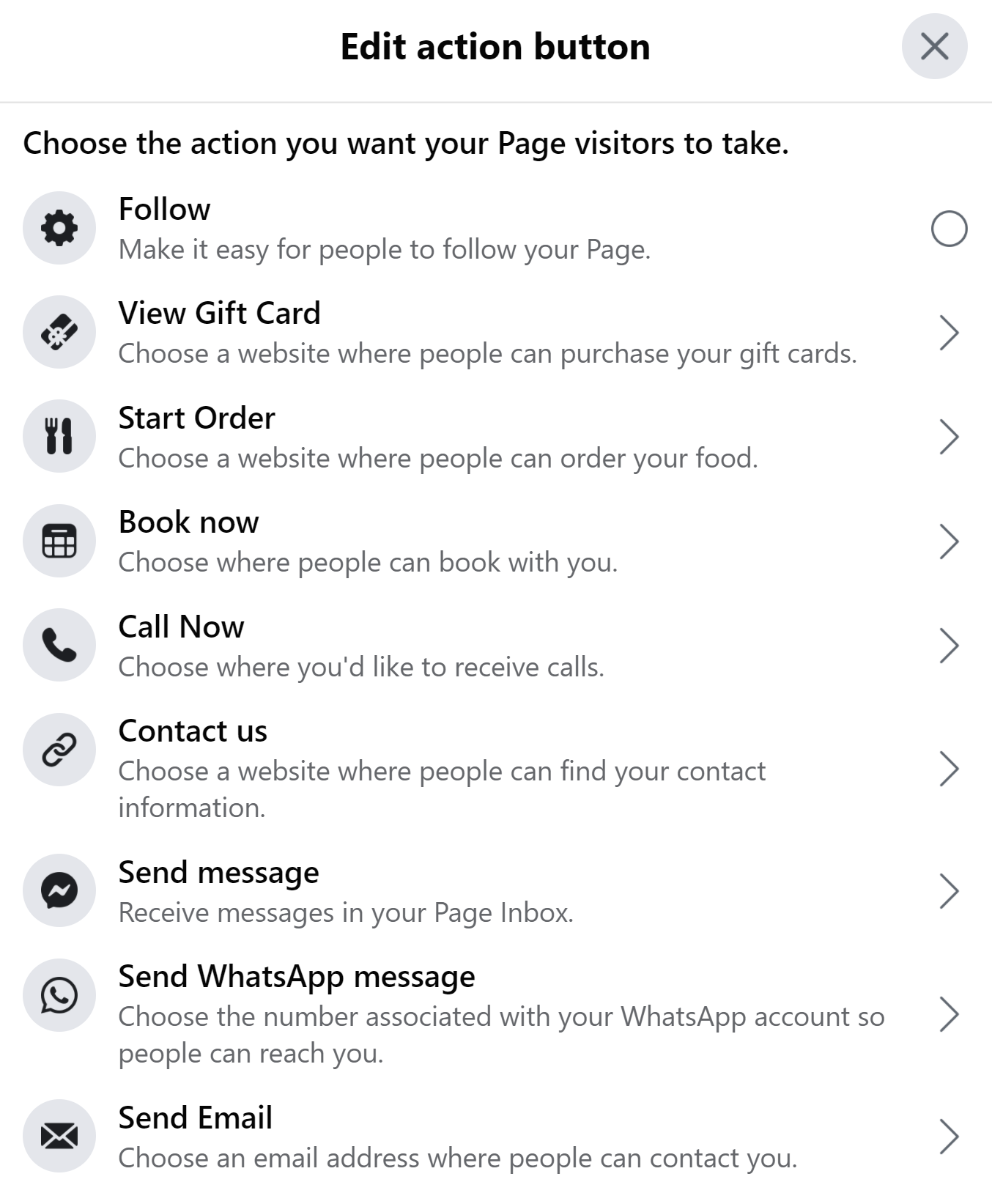Viewport: 992px width, 1204px height.
Task: Open the Send message chevron
Action: coord(951,890)
